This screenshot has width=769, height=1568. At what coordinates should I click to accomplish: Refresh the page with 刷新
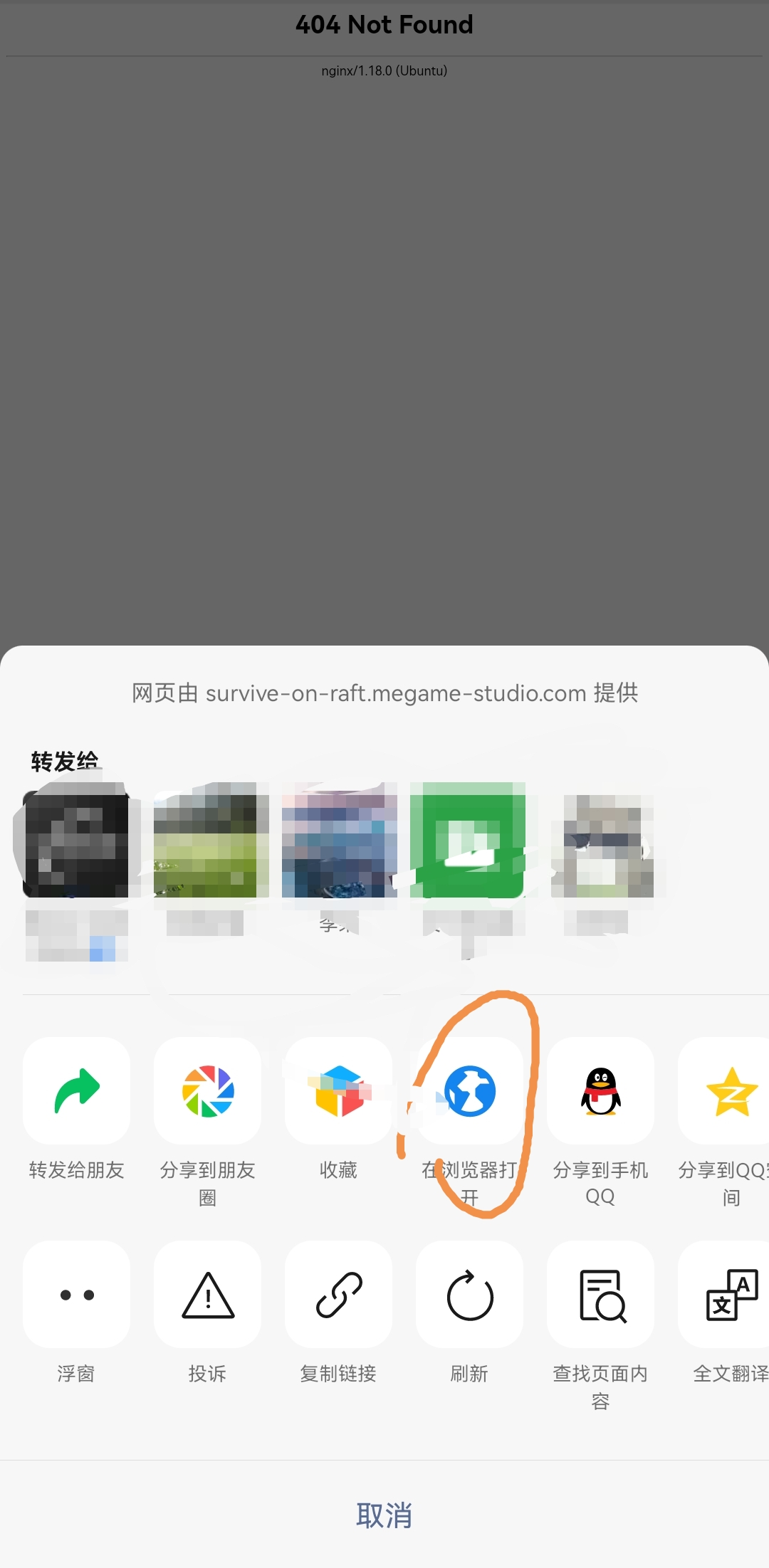point(469,1295)
